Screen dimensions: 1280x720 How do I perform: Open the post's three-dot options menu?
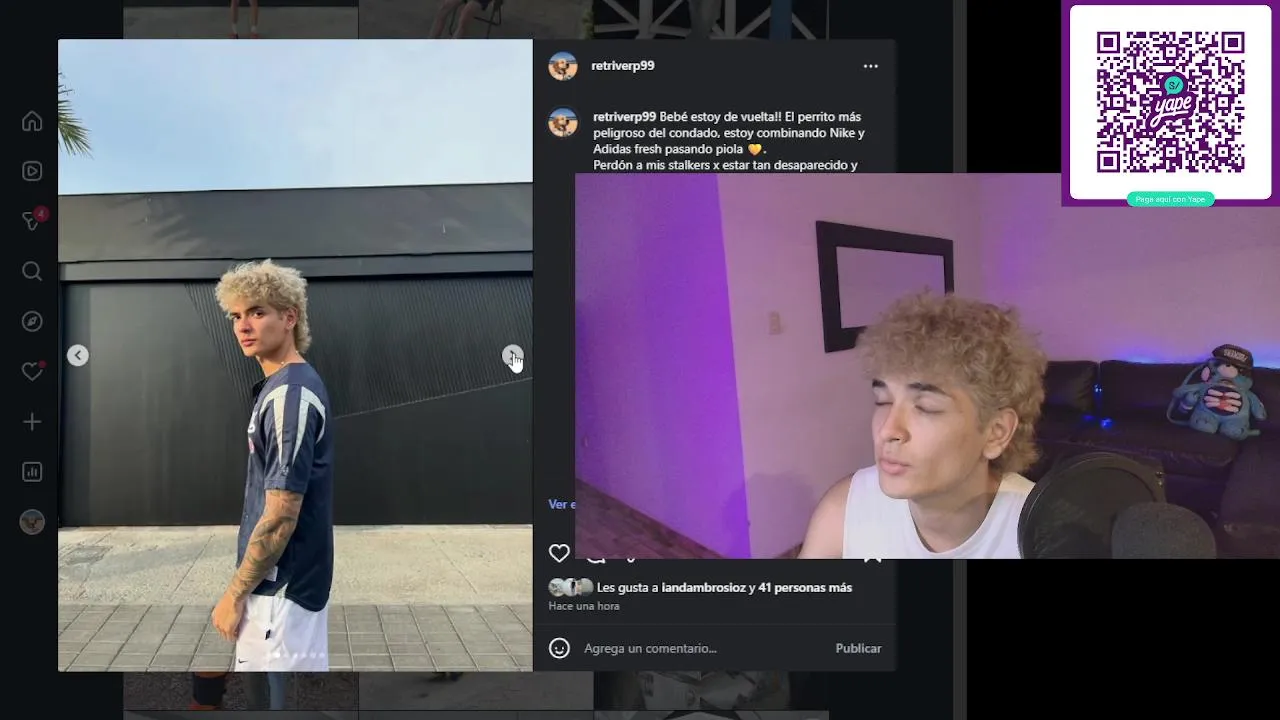coord(870,66)
